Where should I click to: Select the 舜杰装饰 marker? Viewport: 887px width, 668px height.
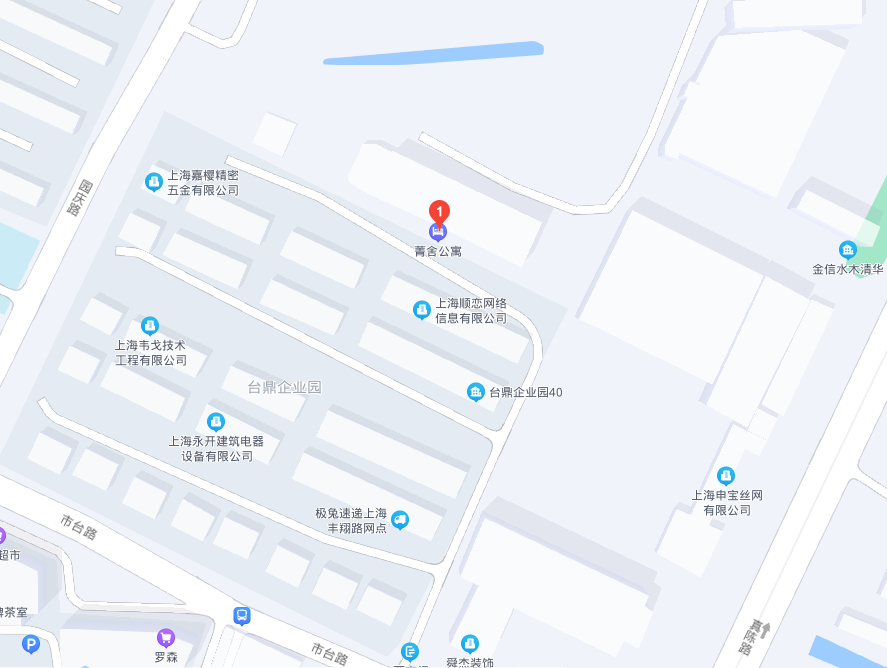coord(470,643)
